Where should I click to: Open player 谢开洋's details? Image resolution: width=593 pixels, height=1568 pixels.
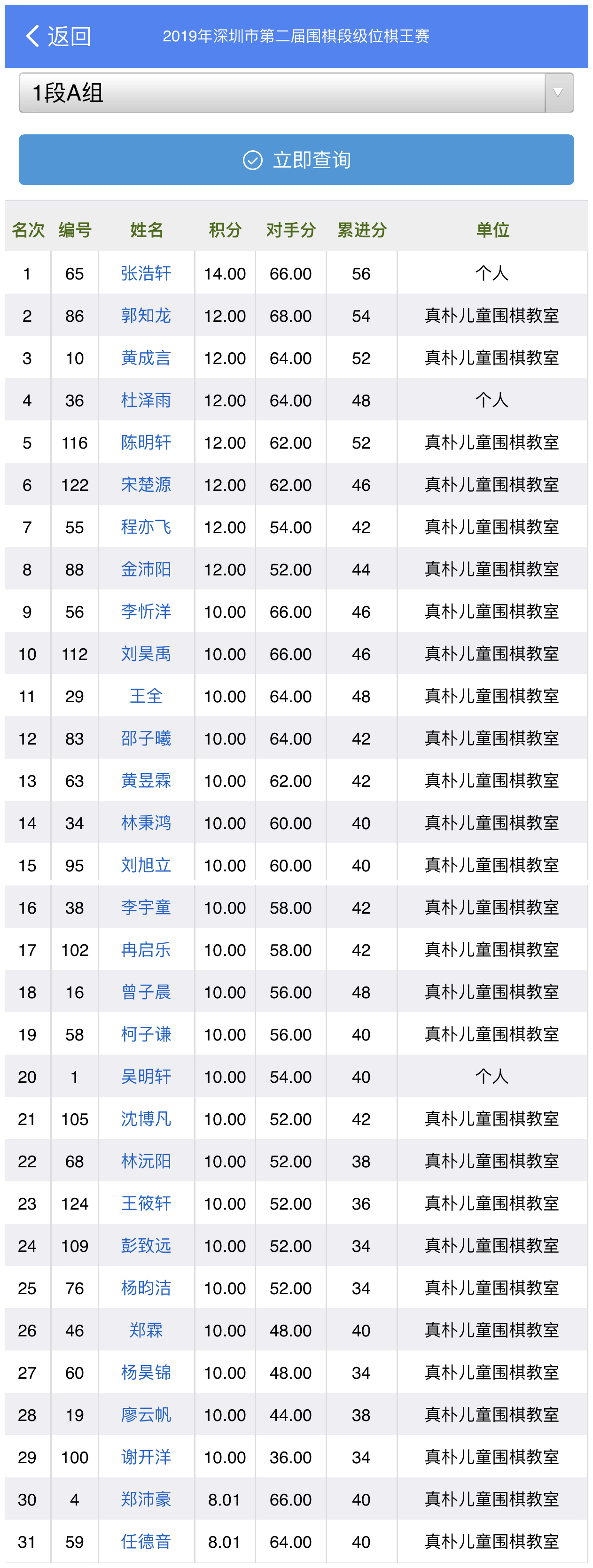pyautogui.click(x=146, y=1457)
